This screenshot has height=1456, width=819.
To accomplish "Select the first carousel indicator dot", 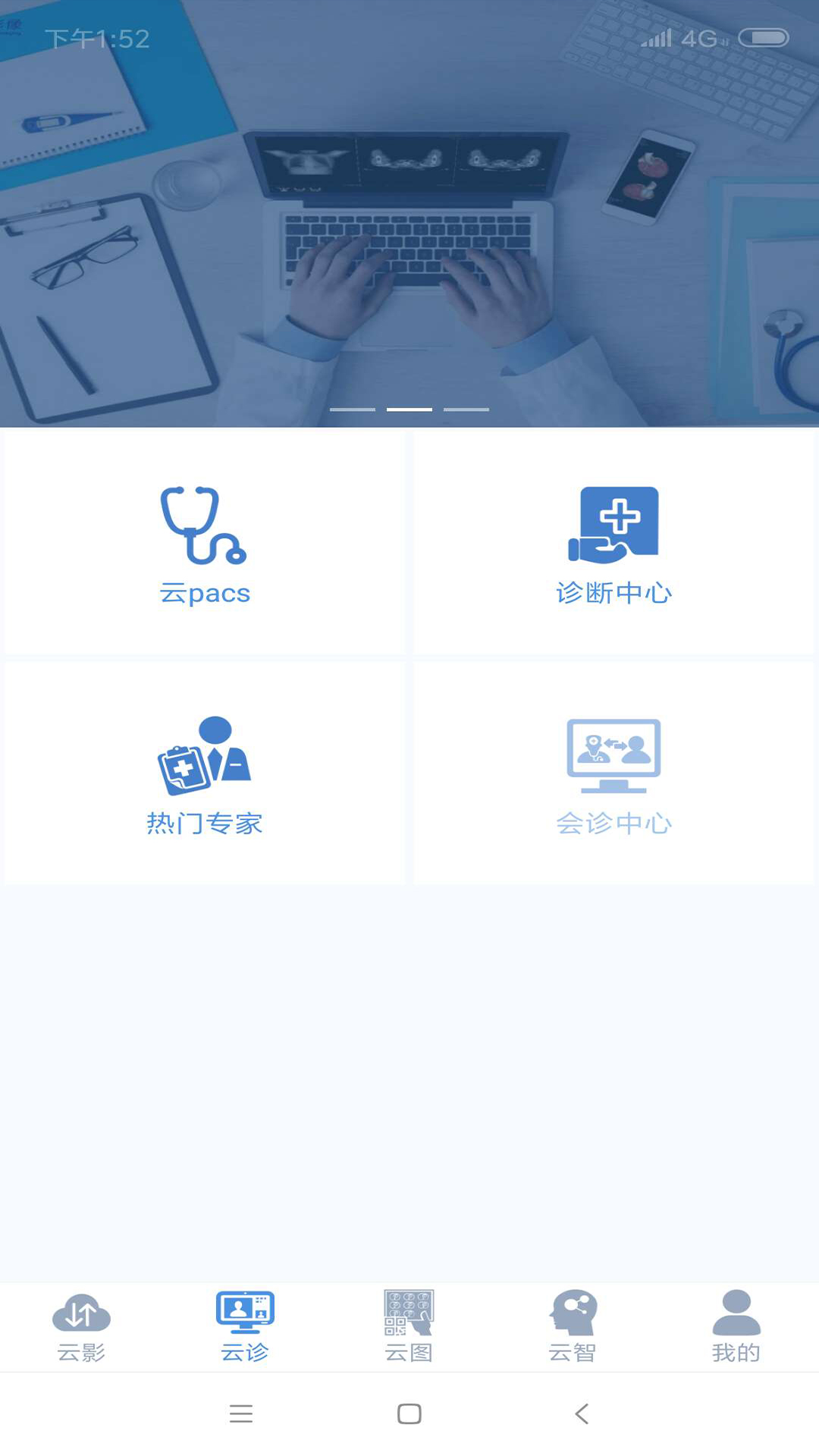I will 354,408.
